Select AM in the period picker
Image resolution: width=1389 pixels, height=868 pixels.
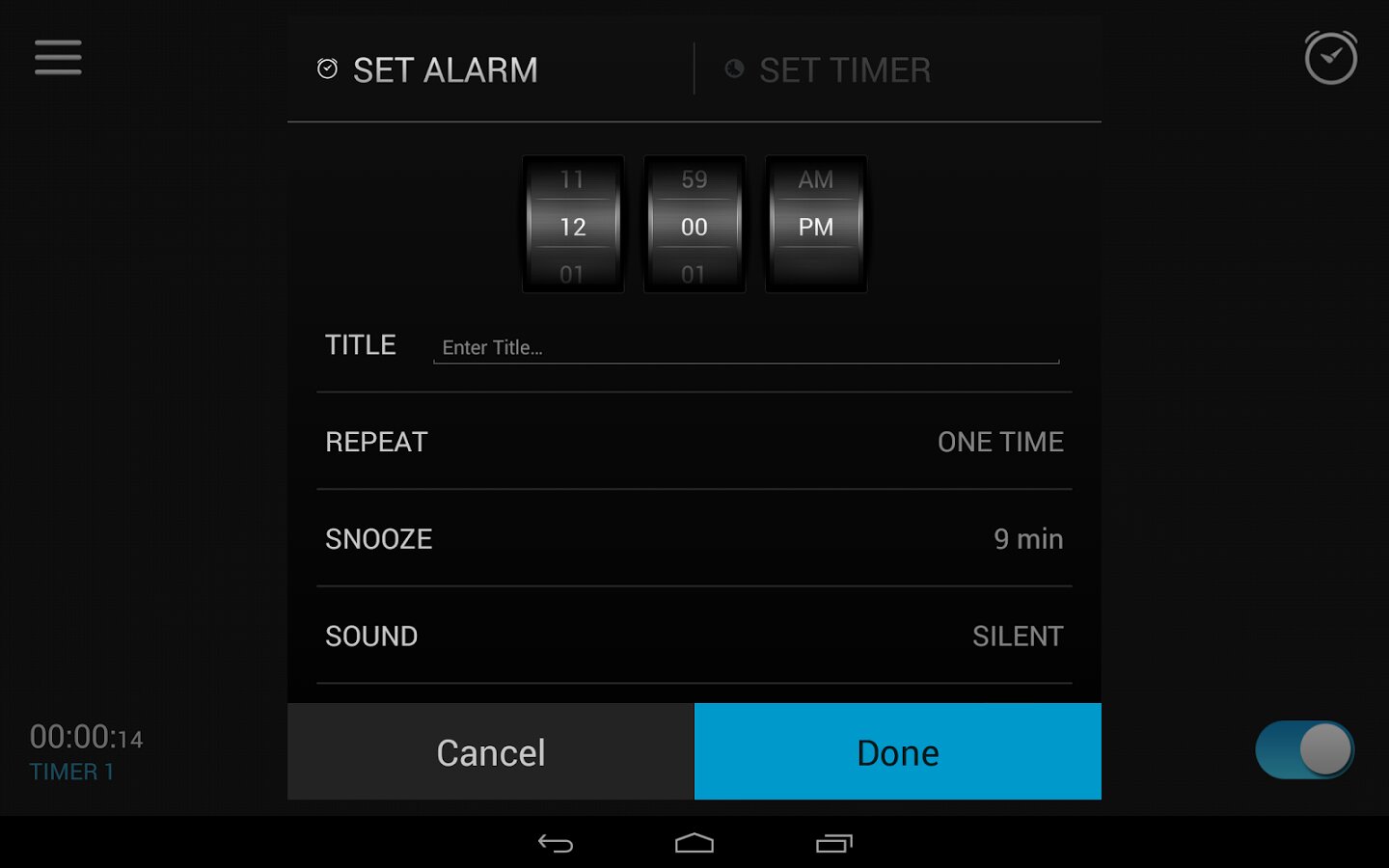[x=815, y=180]
